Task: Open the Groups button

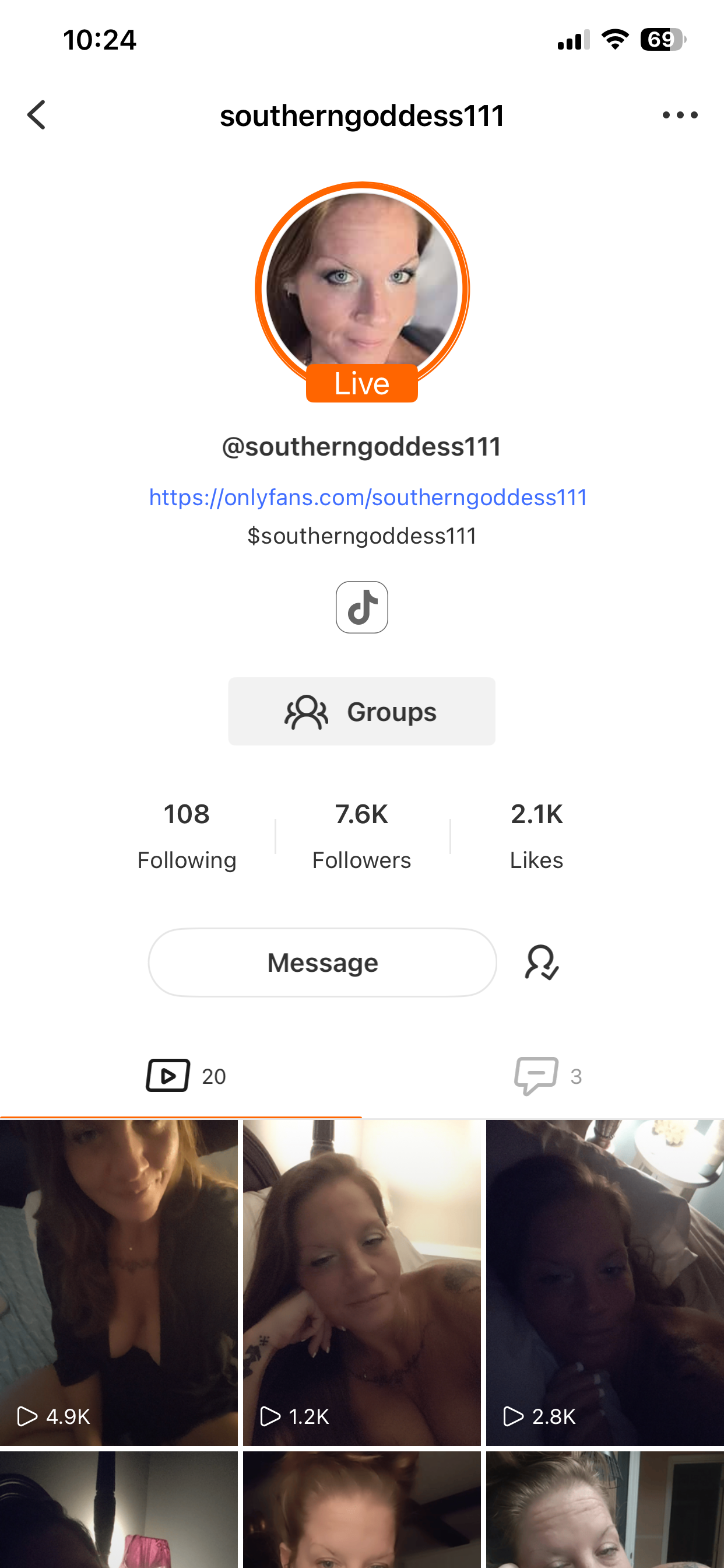Action: pyautogui.click(x=362, y=711)
